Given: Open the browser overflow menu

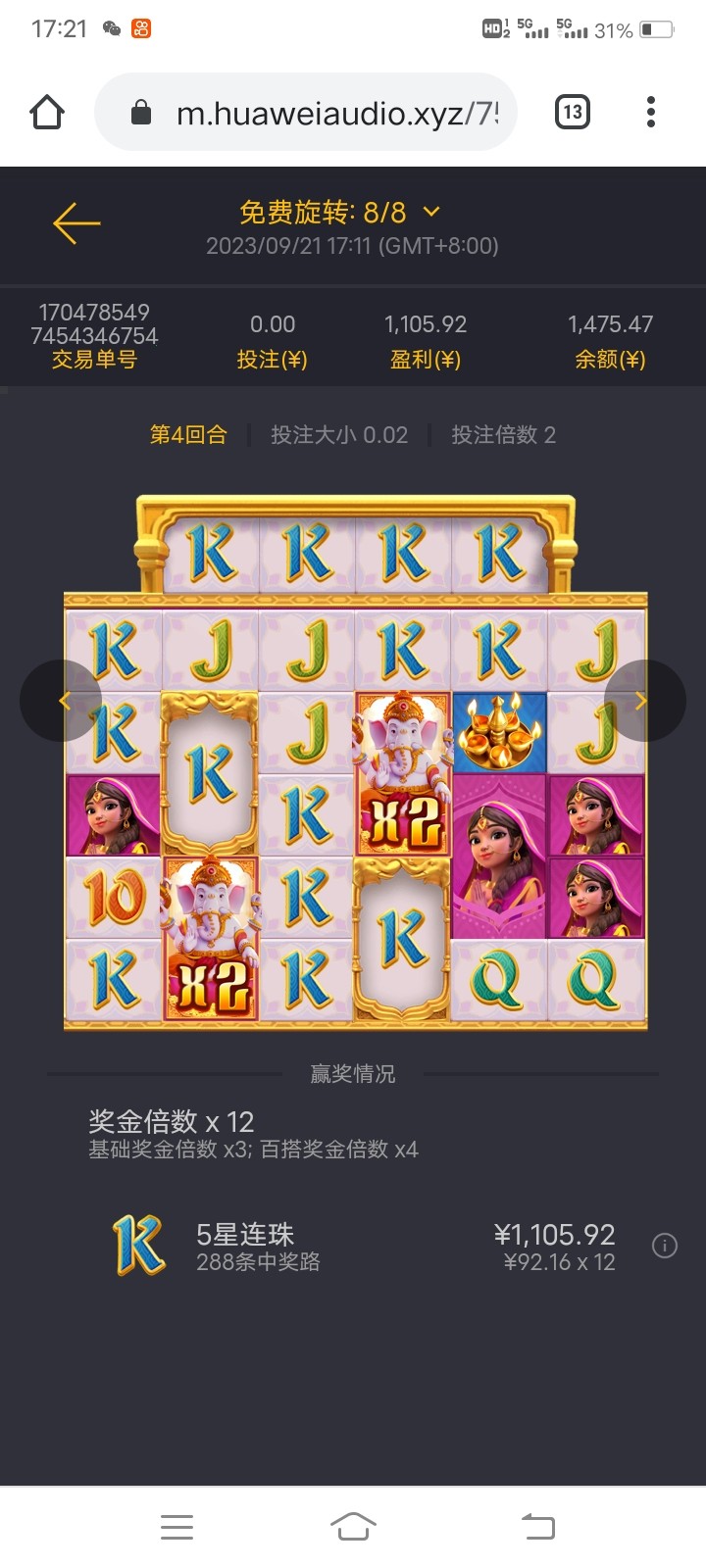Looking at the screenshot, I should click(x=651, y=113).
